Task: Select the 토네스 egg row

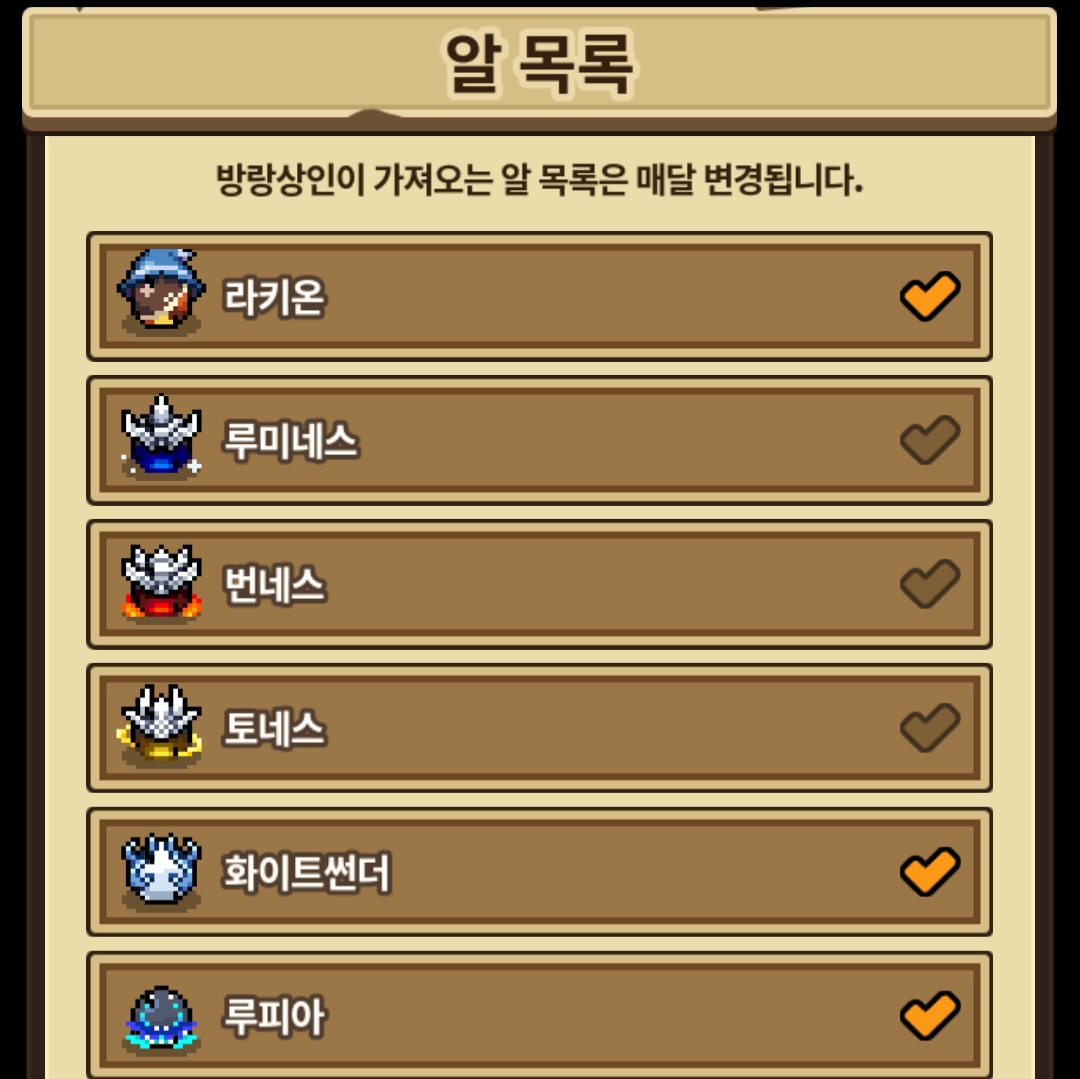Action: 539,729
